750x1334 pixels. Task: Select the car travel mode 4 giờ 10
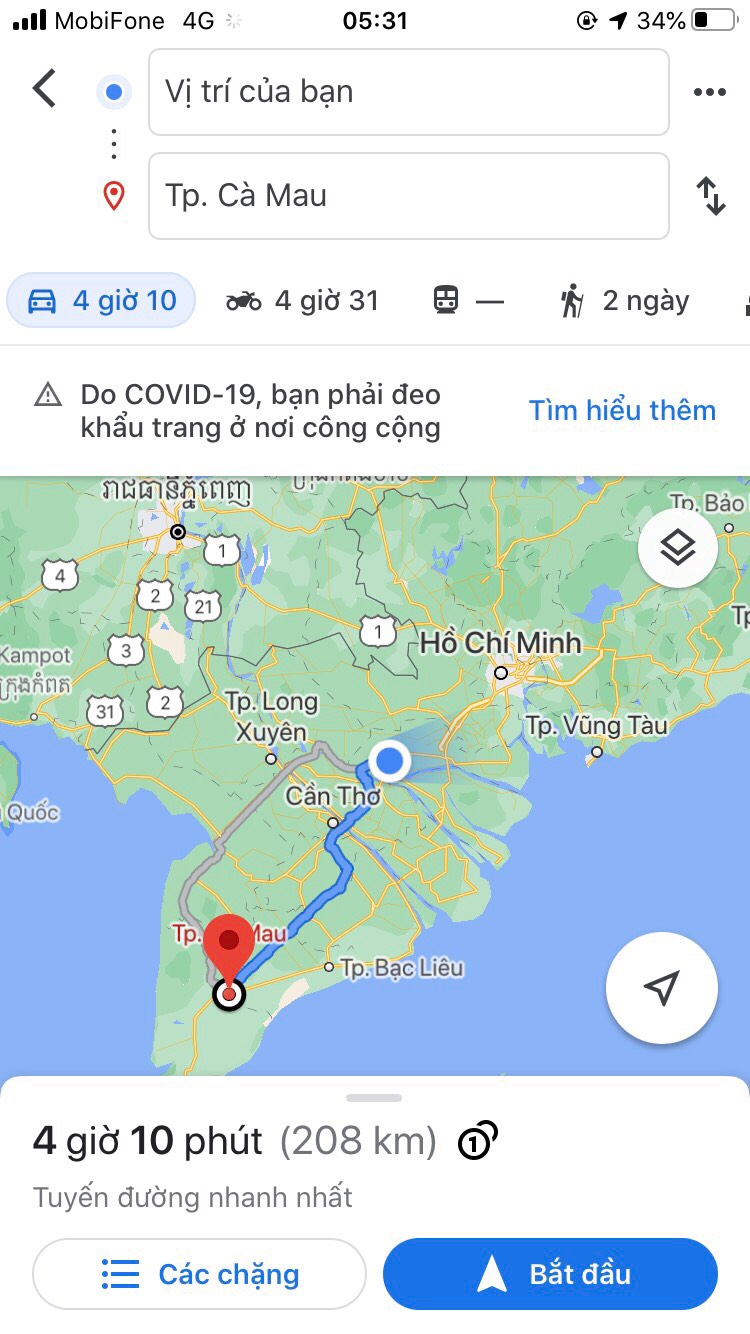point(101,300)
